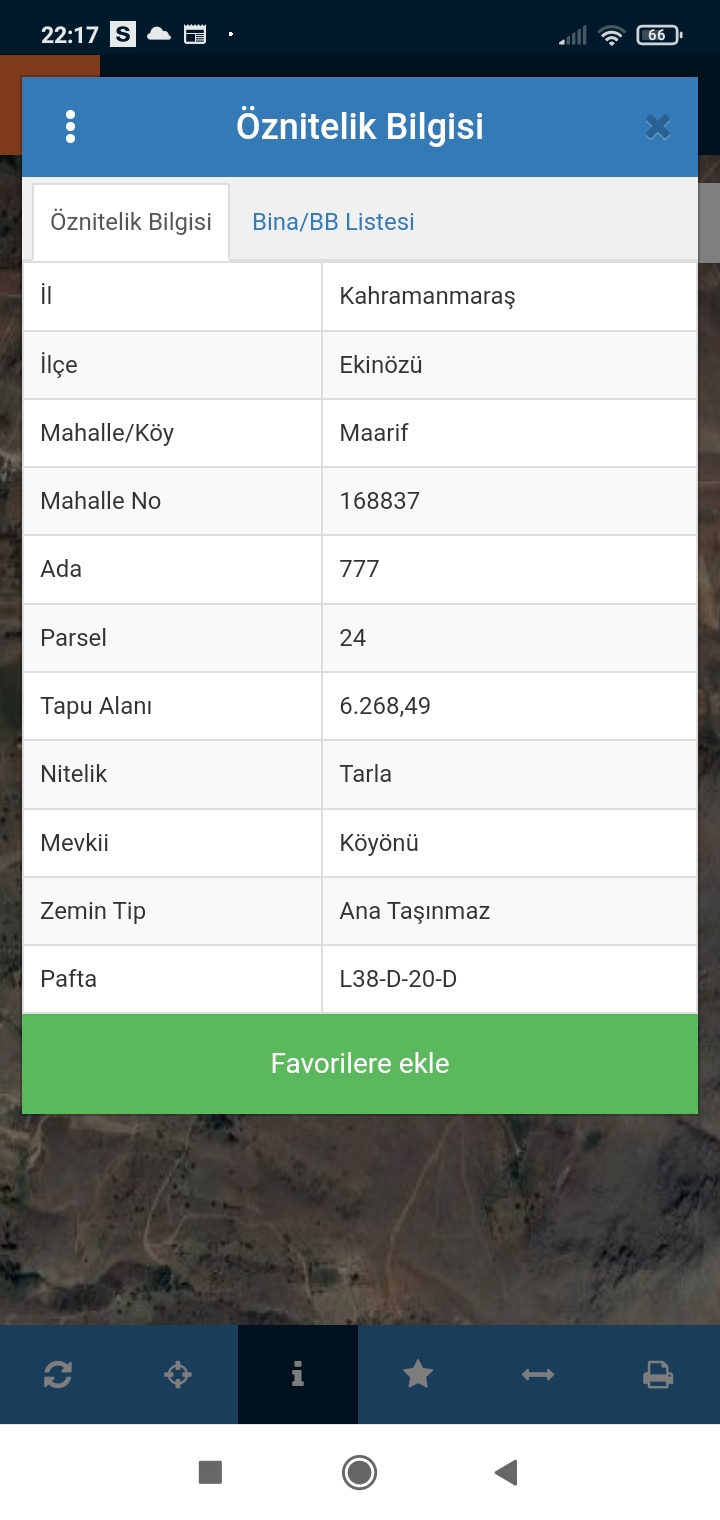Tap the printer icon to print
Screen dimensions: 720x1520
(658, 1375)
